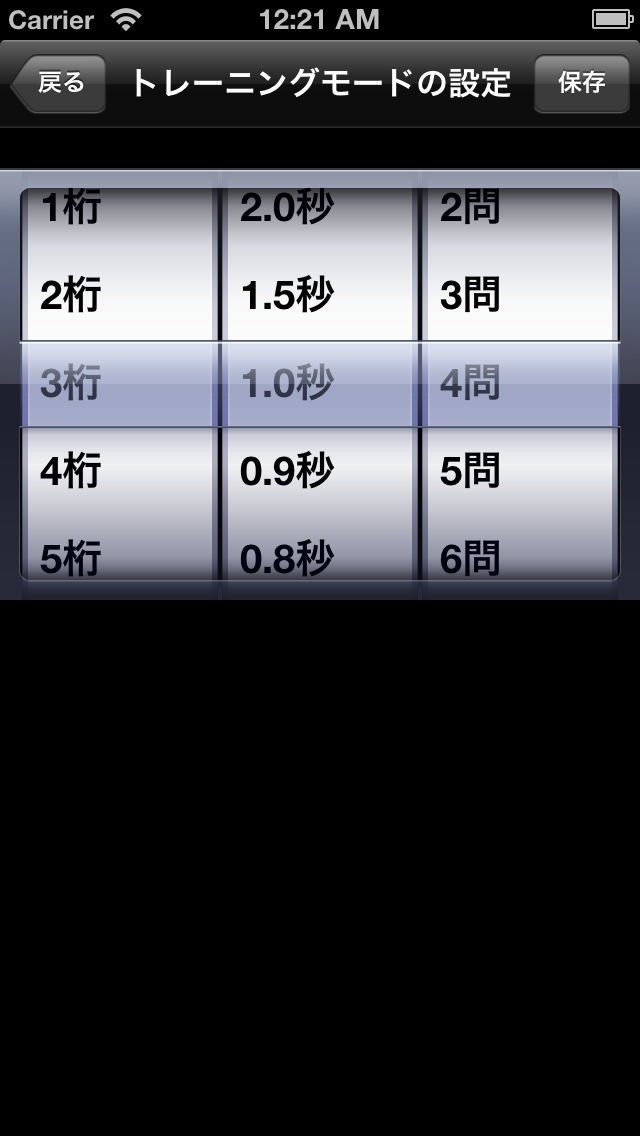
Task: Tap the 戻る back button
Action: coord(60,83)
